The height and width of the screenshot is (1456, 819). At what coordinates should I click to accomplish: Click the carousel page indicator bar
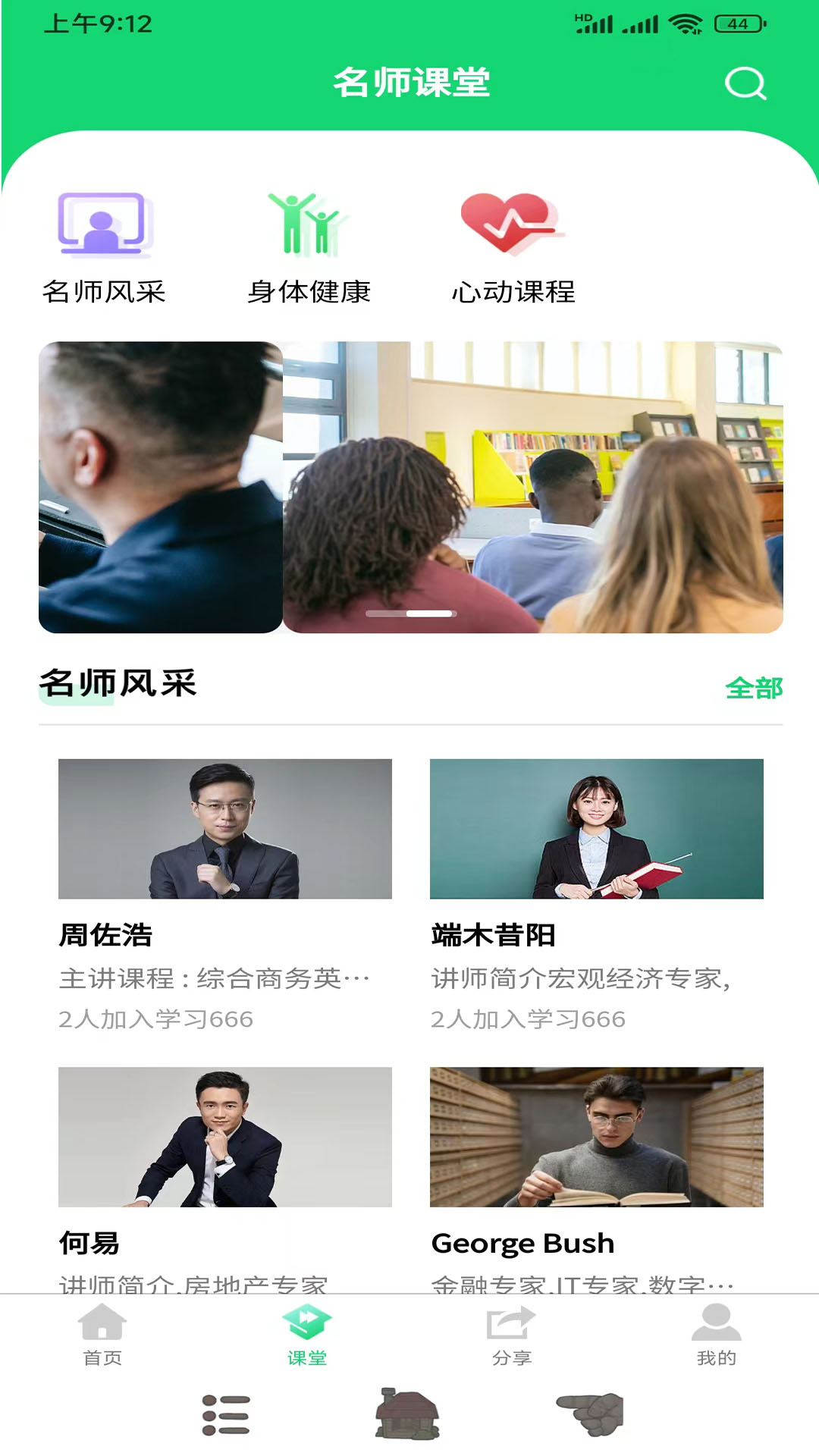(410, 614)
